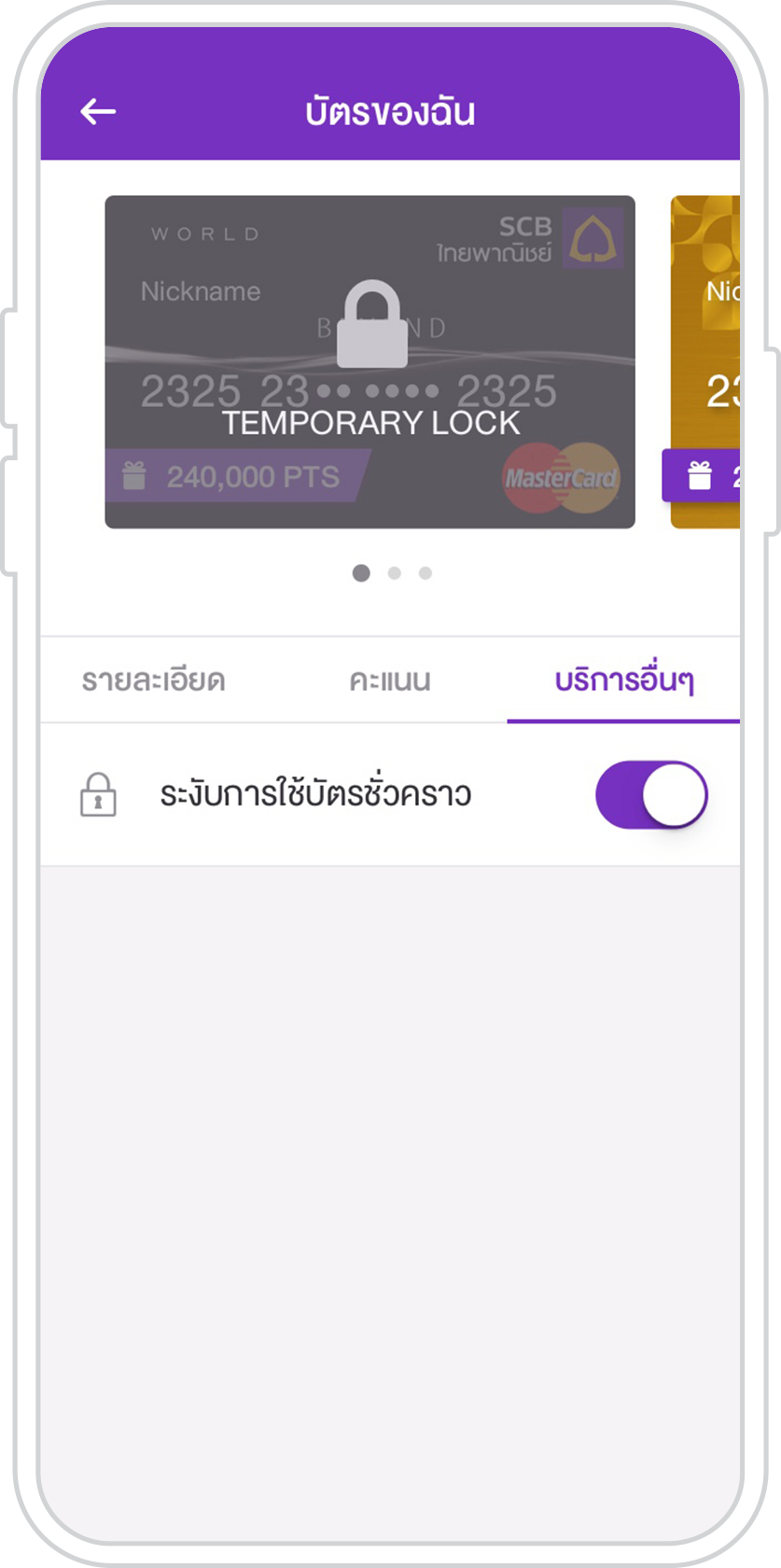Switch to the คะแนน tab
781x1568 pixels.
pyautogui.click(x=390, y=680)
